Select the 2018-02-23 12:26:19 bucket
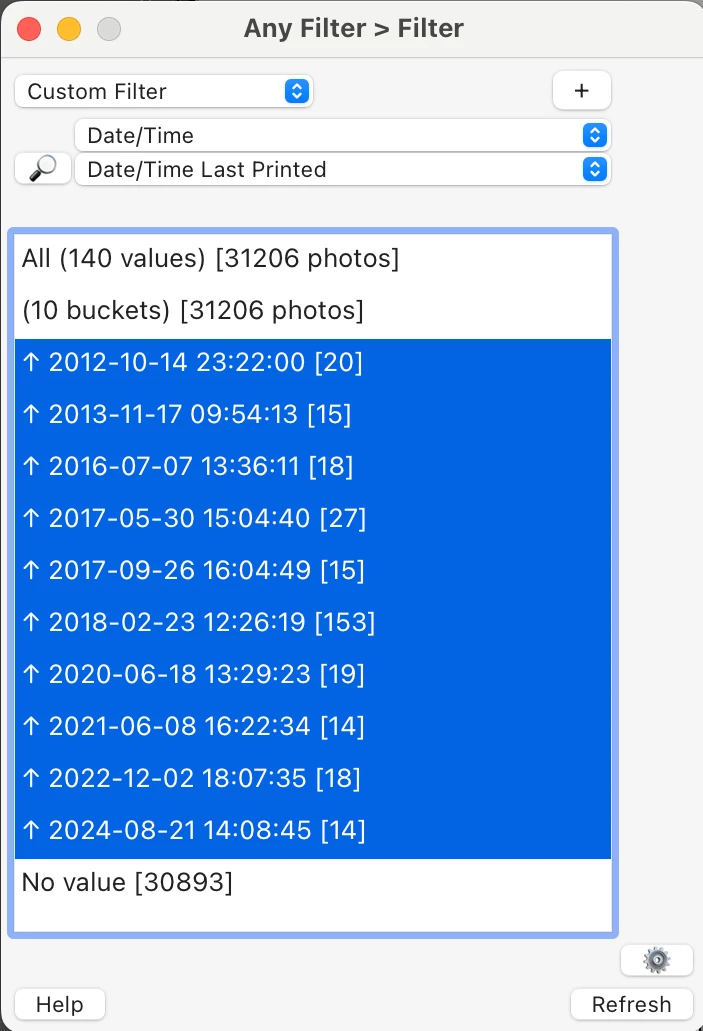Screen dimensions: 703x1031 pyautogui.click(x=198, y=623)
